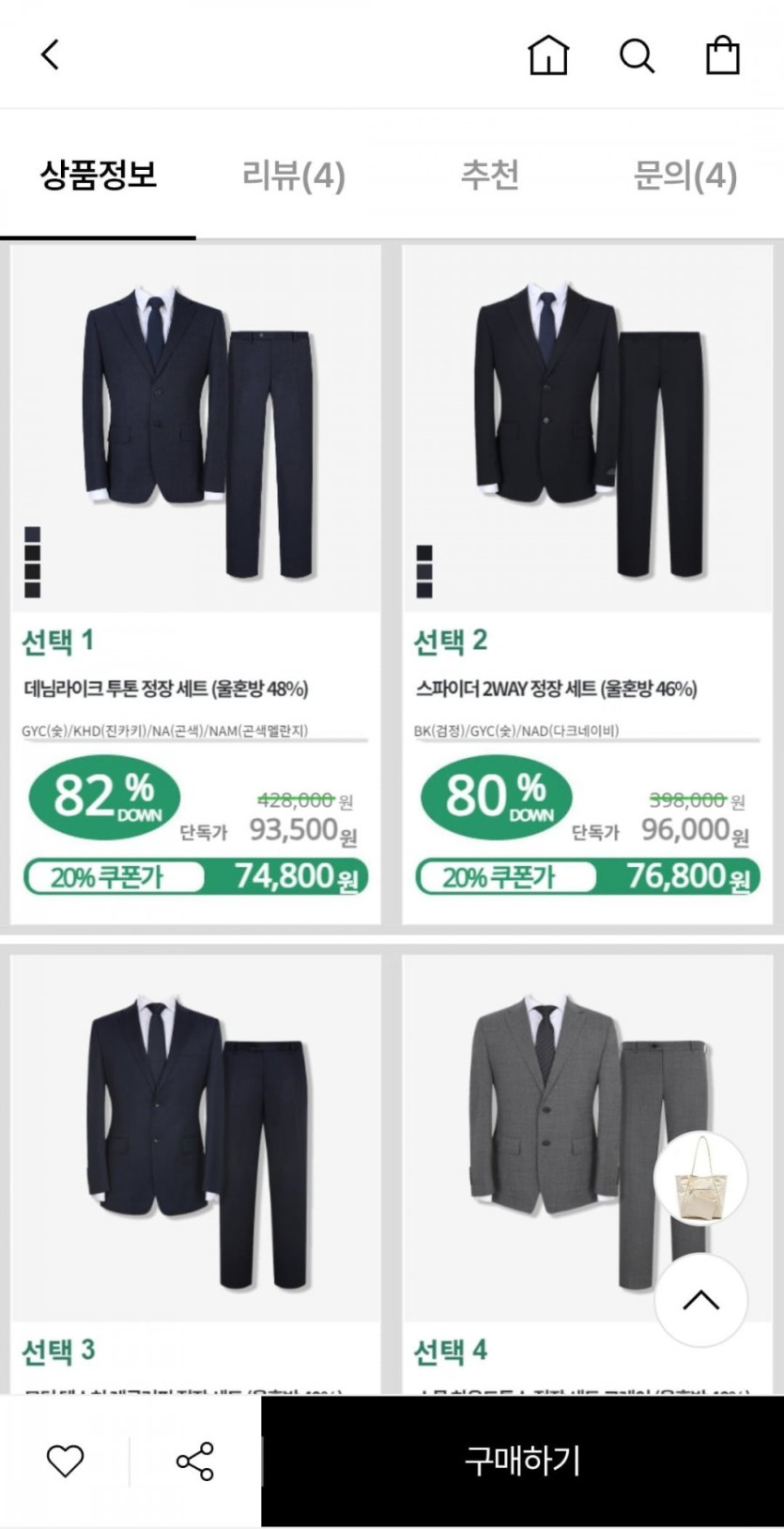Share this product
Viewport: 784px width, 1529px height.
point(195,1460)
